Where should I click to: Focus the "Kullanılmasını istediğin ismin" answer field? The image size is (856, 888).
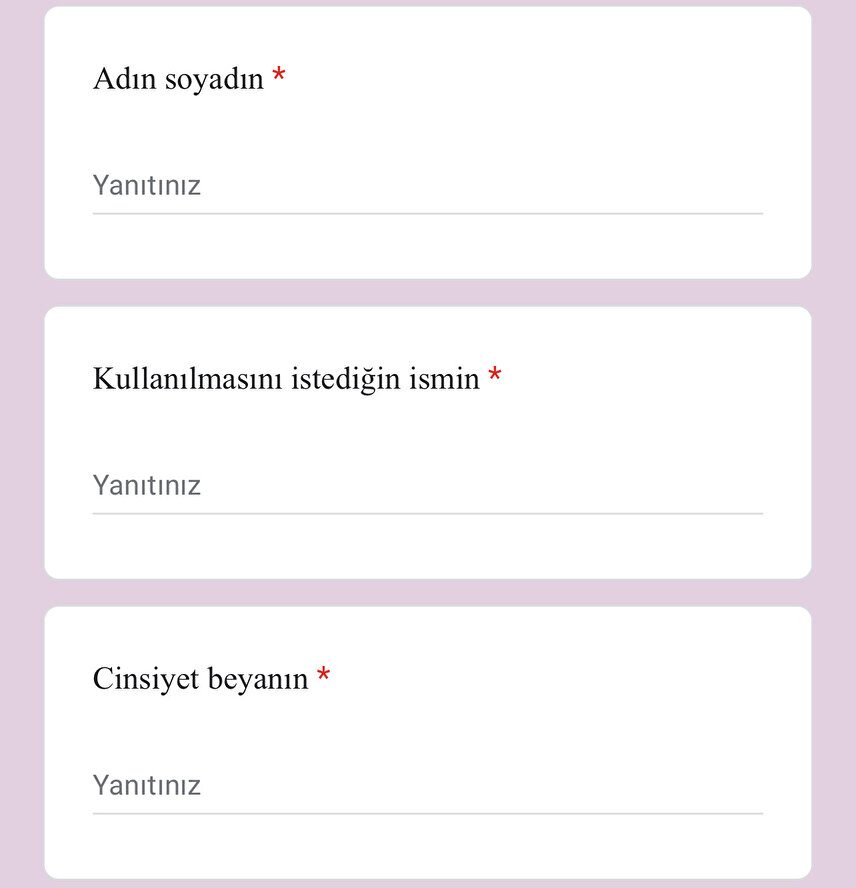[427, 486]
